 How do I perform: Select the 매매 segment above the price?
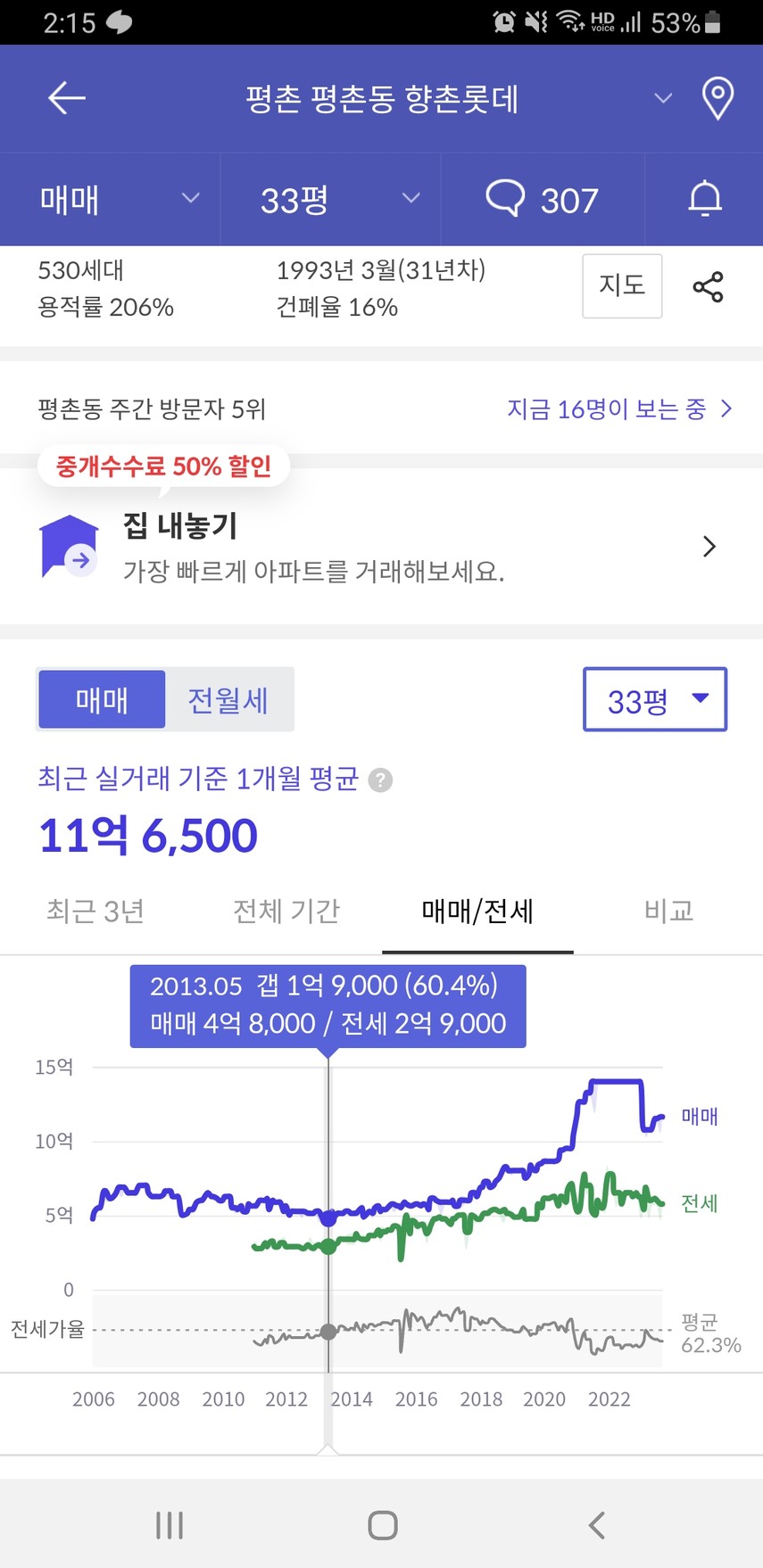click(102, 699)
